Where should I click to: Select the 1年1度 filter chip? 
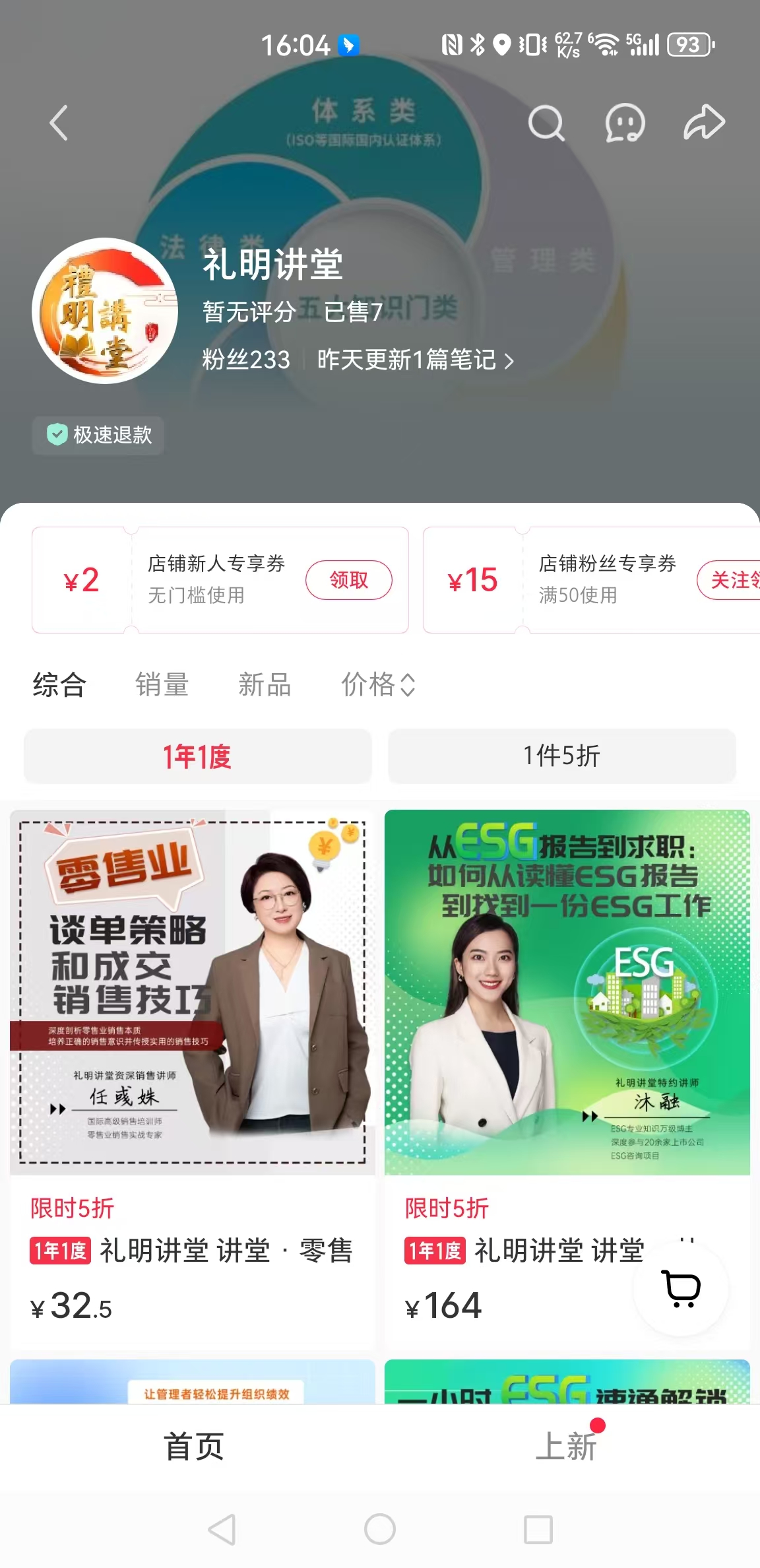coord(197,756)
